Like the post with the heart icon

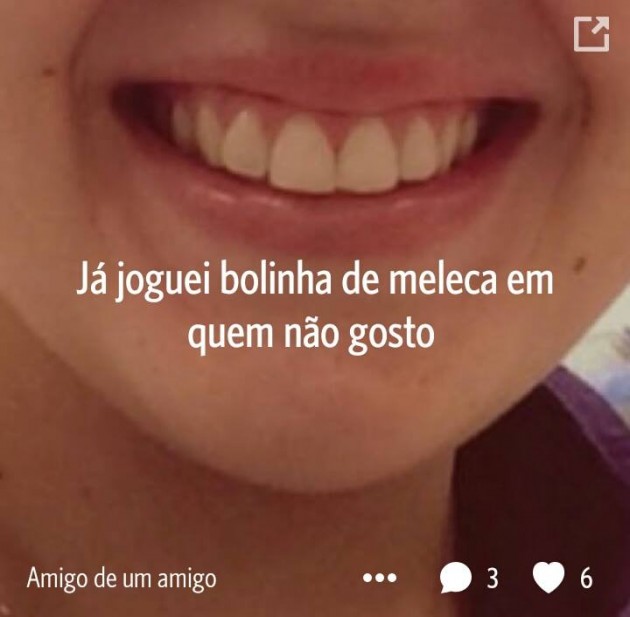tap(548, 577)
